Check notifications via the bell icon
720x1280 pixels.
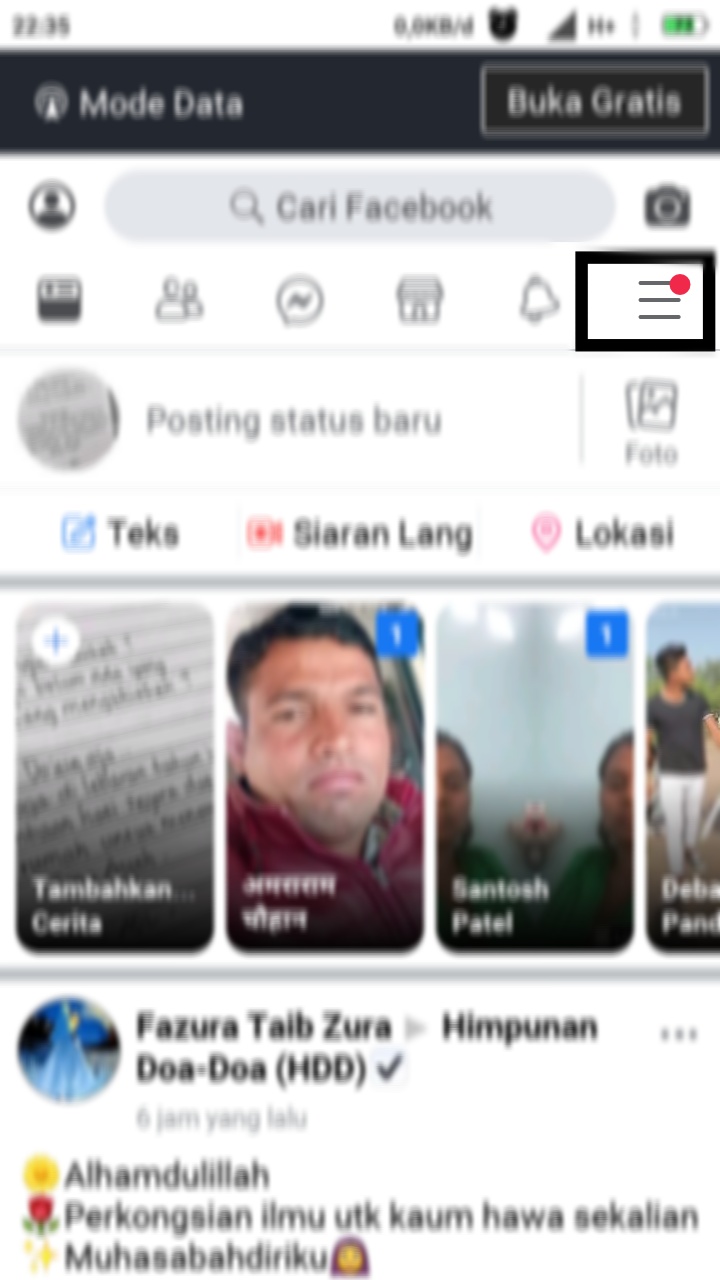[540, 300]
